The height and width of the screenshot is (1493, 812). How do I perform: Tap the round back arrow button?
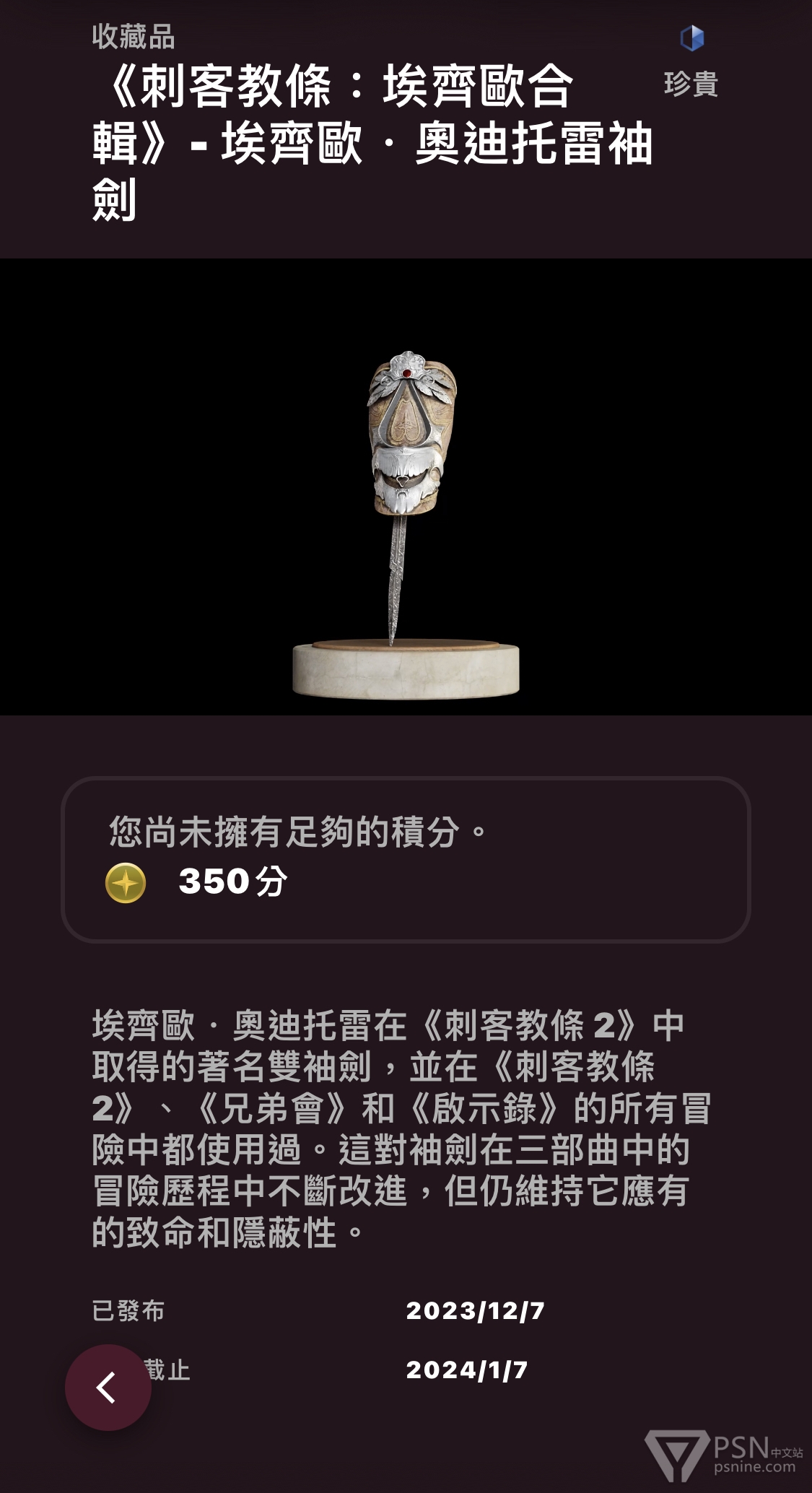108,1387
